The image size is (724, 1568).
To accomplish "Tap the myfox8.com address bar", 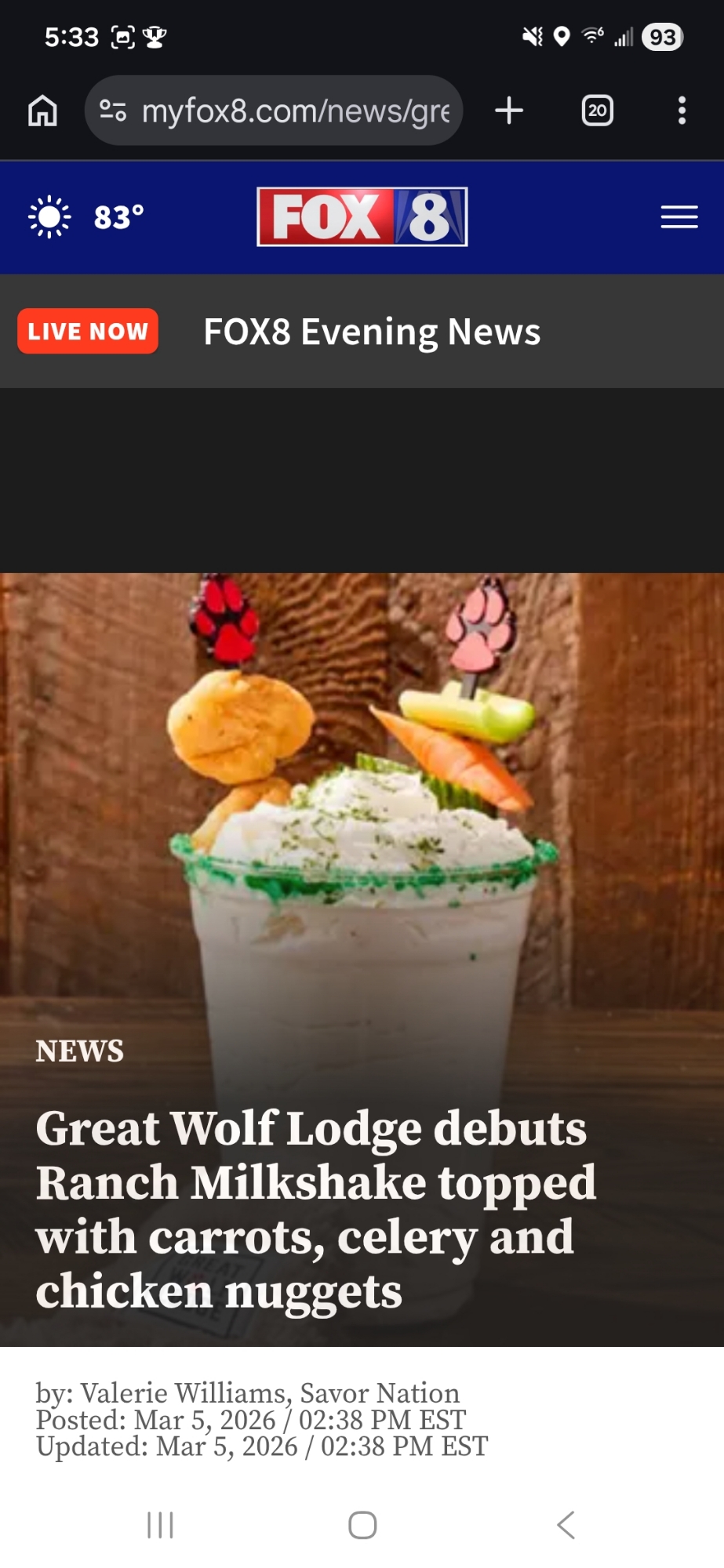I will tap(295, 111).
